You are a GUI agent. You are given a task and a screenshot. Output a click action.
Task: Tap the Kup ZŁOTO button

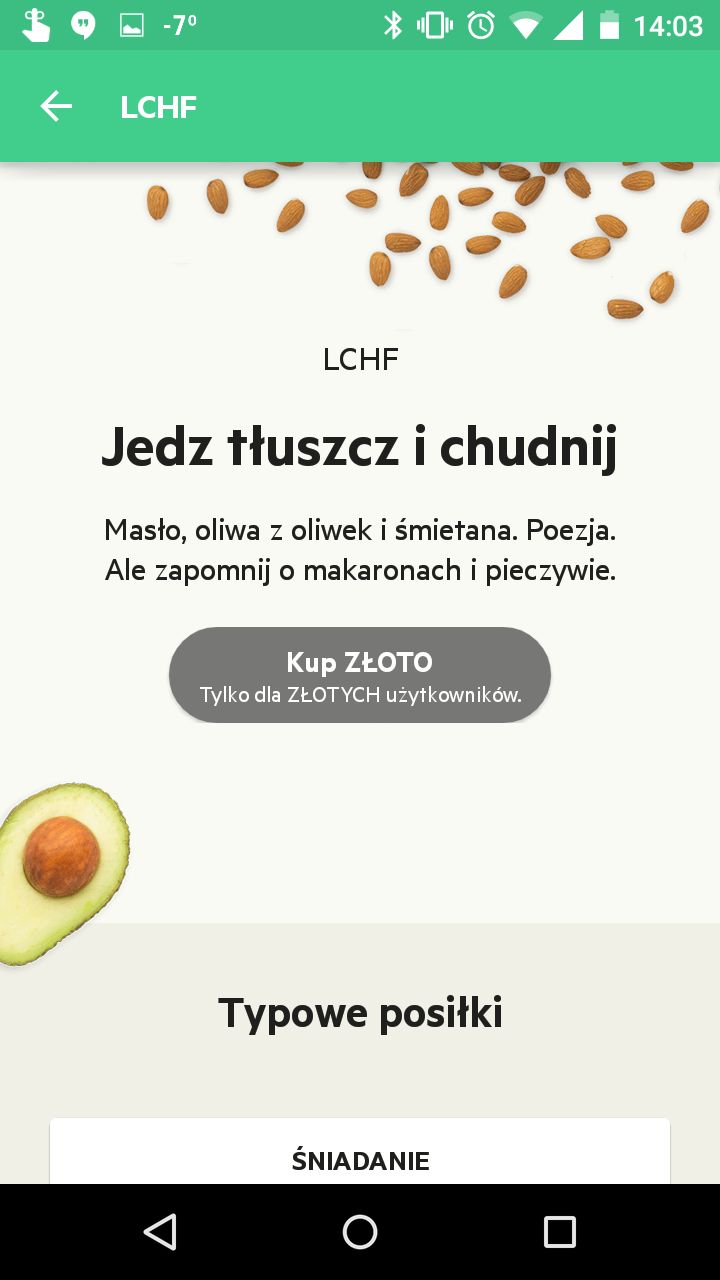click(x=360, y=675)
